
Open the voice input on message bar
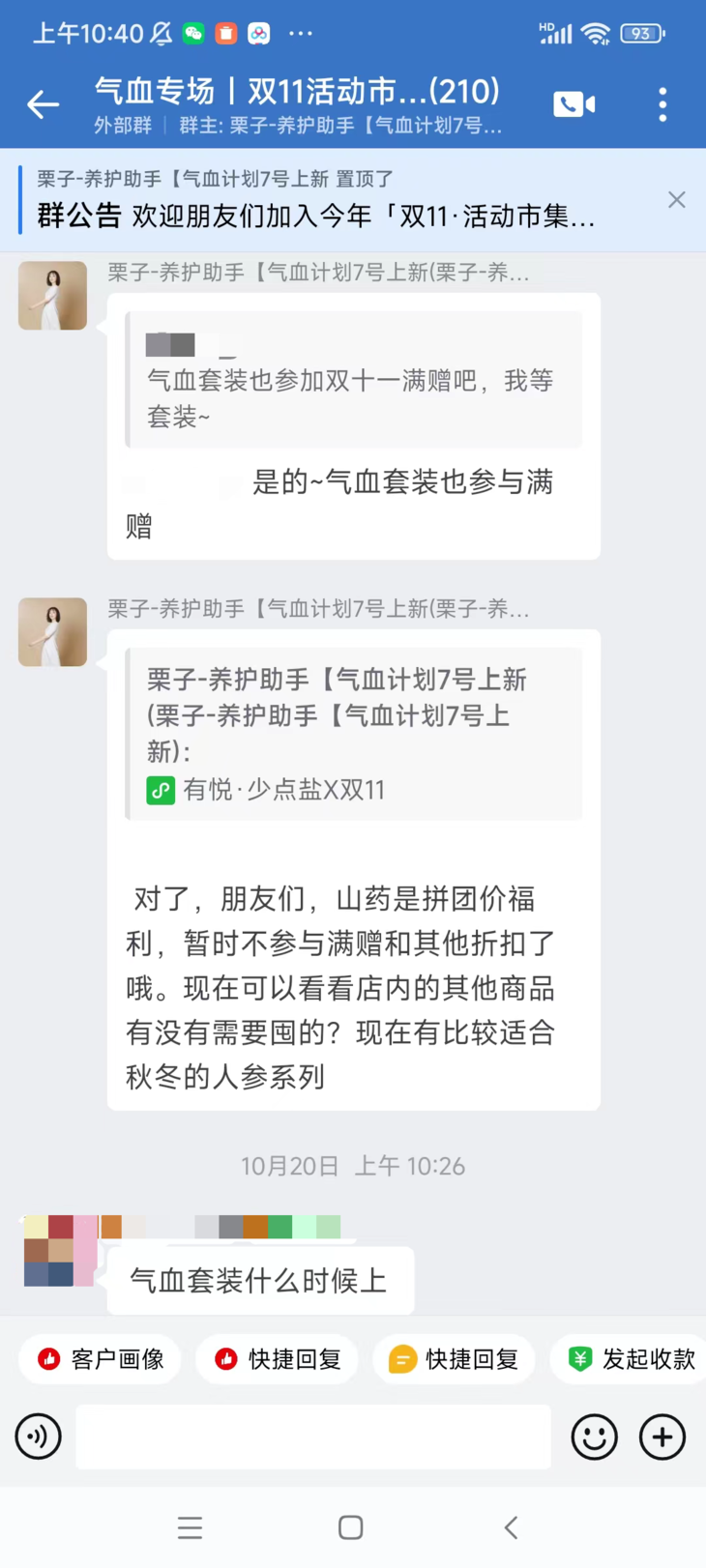click(x=38, y=1437)
